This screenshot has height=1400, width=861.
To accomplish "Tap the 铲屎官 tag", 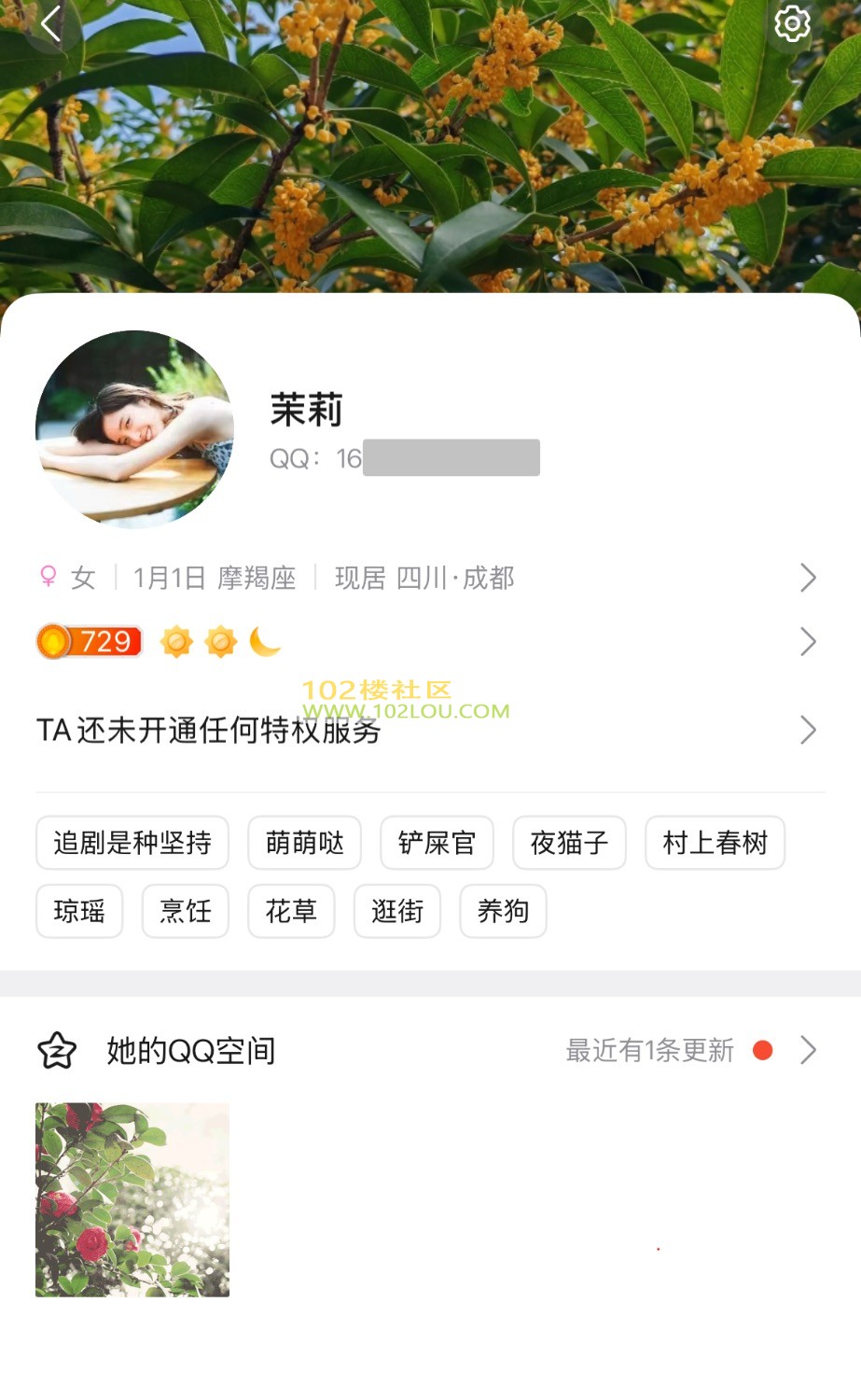I will tap(437, 843).
